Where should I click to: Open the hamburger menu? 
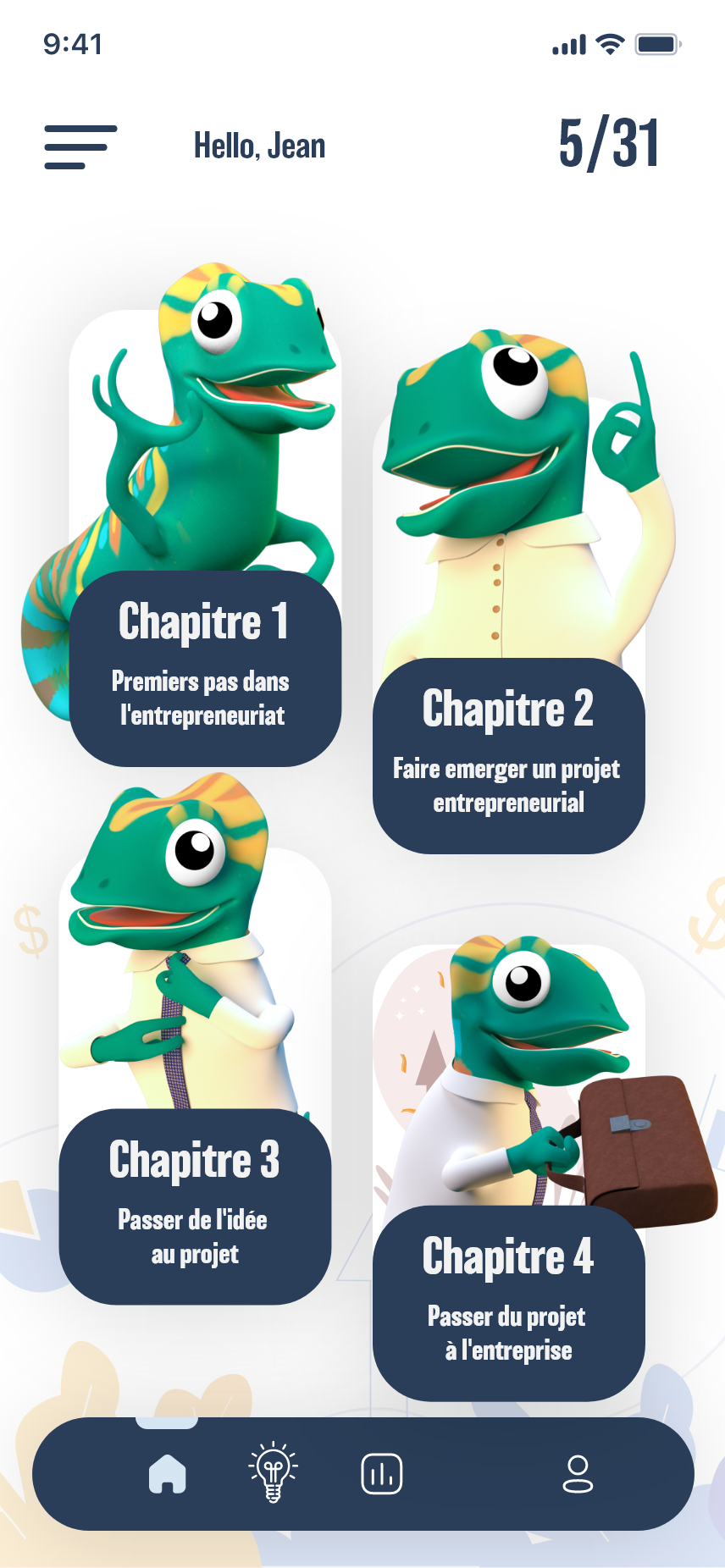pos(80,147)
